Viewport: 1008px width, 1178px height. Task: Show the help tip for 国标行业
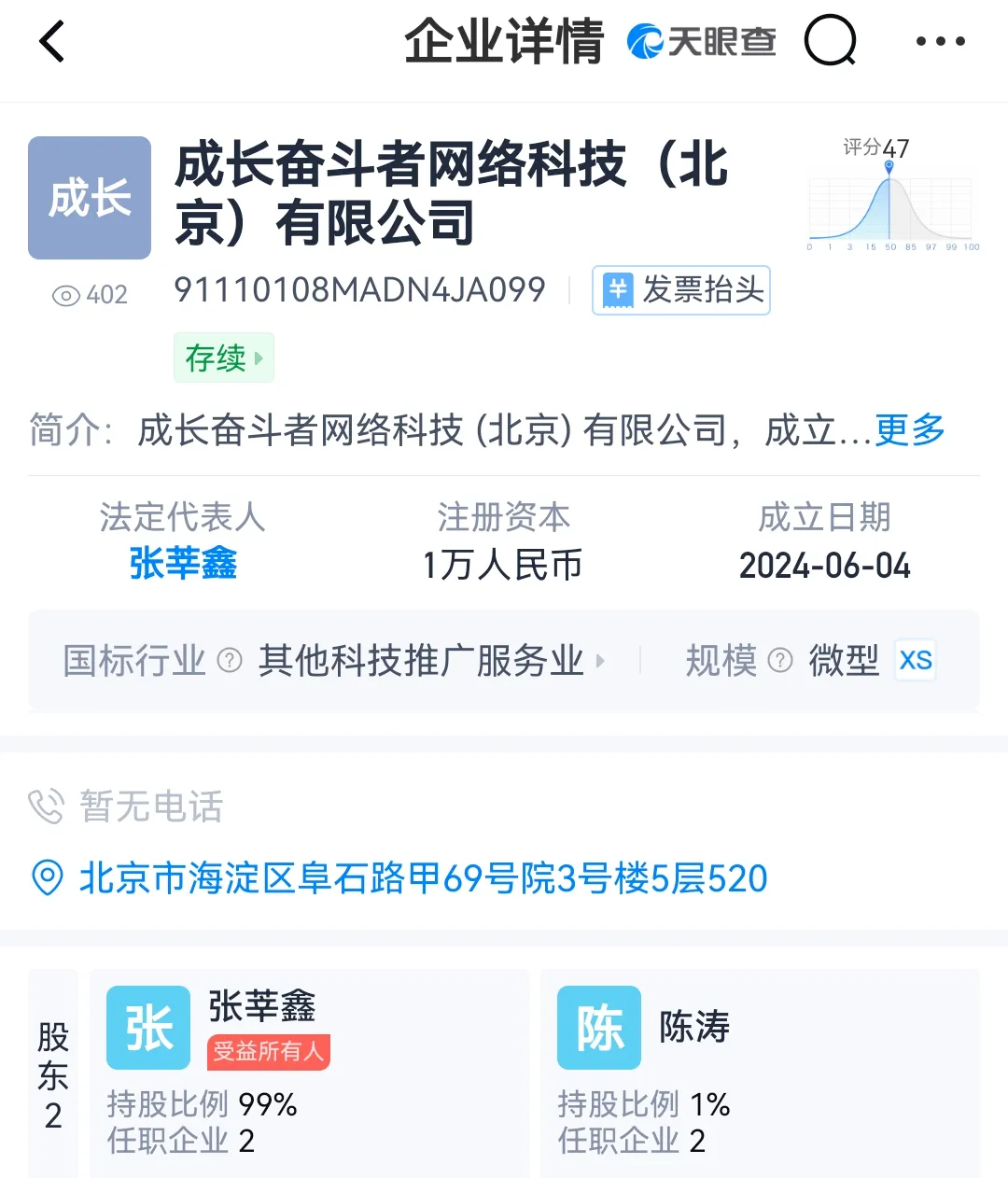point(230,661)
